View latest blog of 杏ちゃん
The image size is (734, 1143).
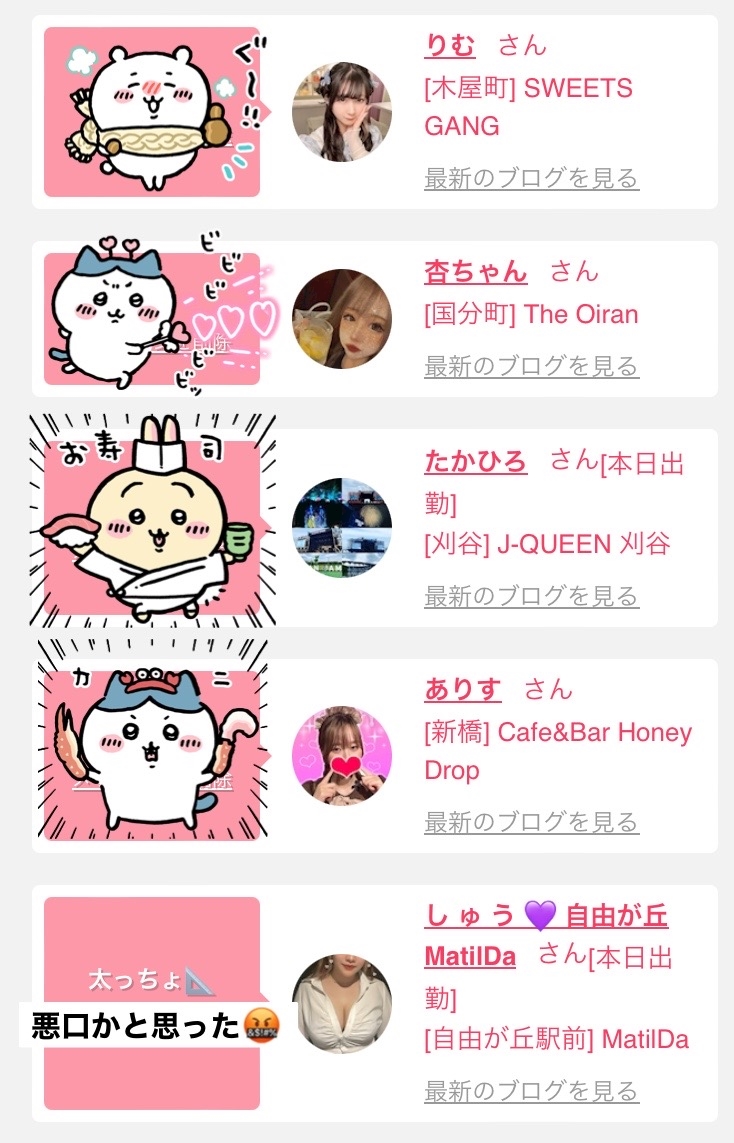click(x=531, y=366)
